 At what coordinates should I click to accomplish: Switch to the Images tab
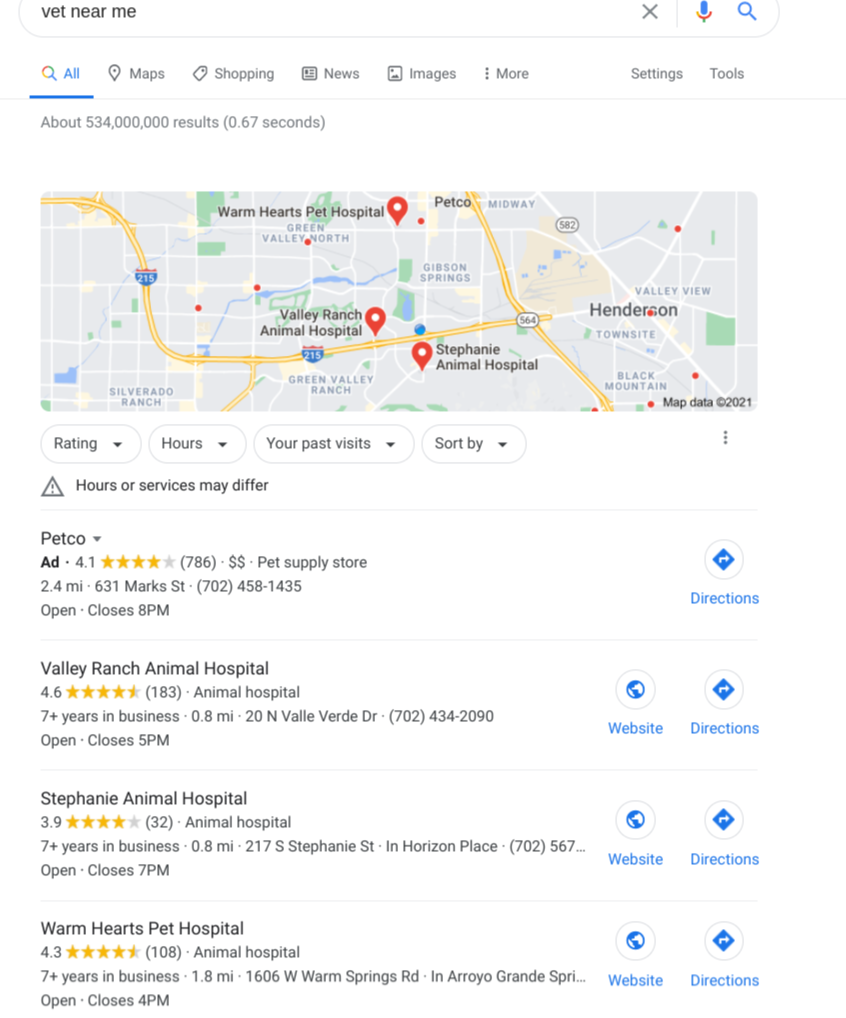[421, 74]
